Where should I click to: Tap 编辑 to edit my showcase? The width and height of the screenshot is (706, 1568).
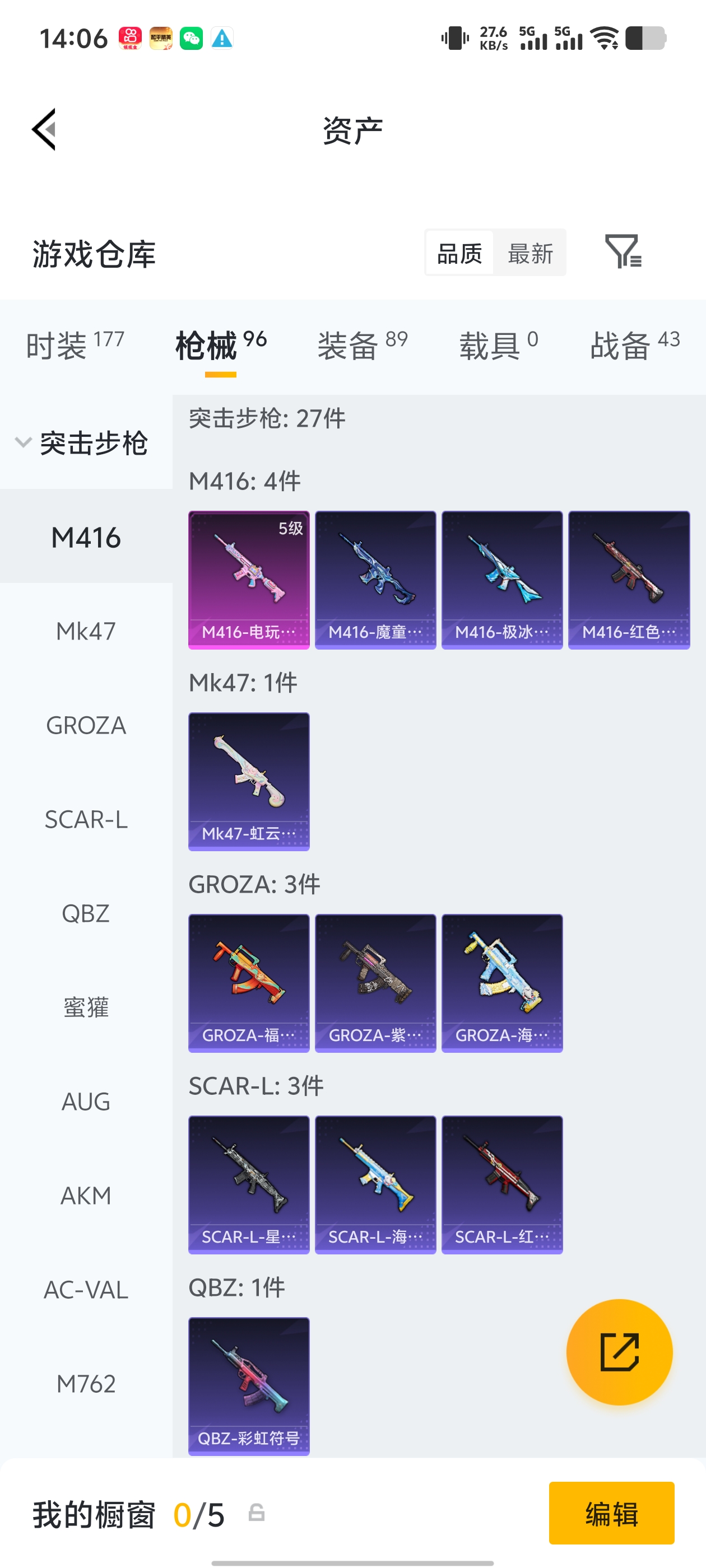pyautogui.click(x=611, y=1513)
